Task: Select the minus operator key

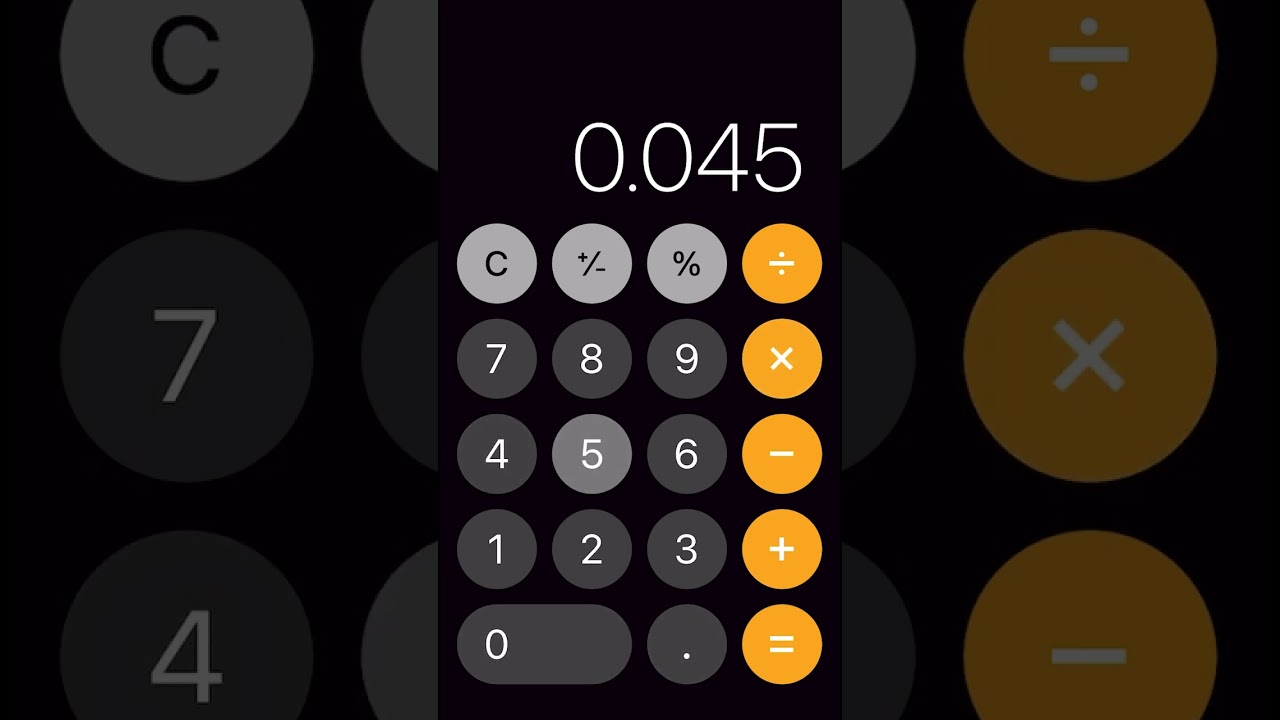Action: pyautogui.click(x=781, y=454)
